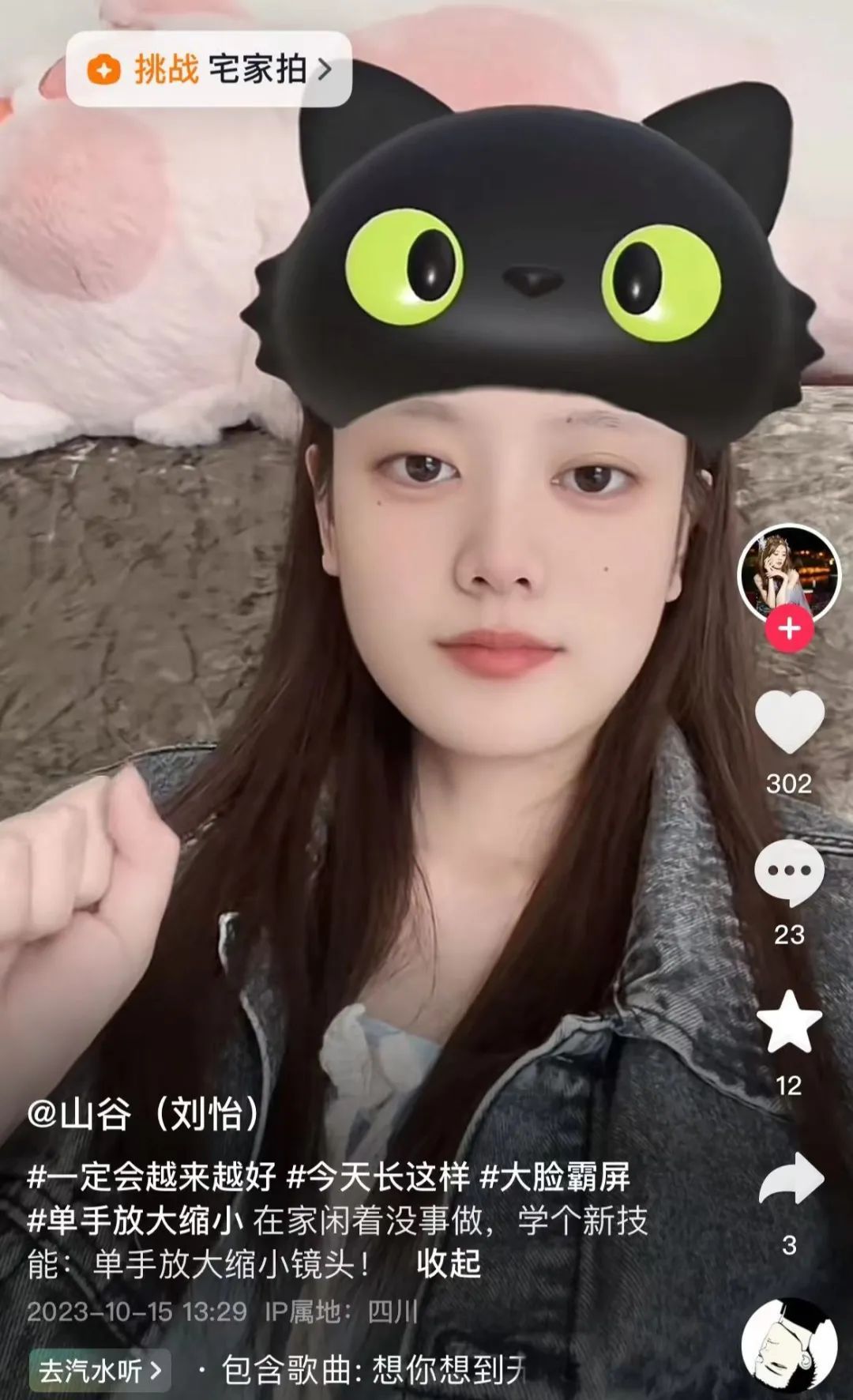
Task: Share this video using the arrow icon
Action: coord(791,1180)
